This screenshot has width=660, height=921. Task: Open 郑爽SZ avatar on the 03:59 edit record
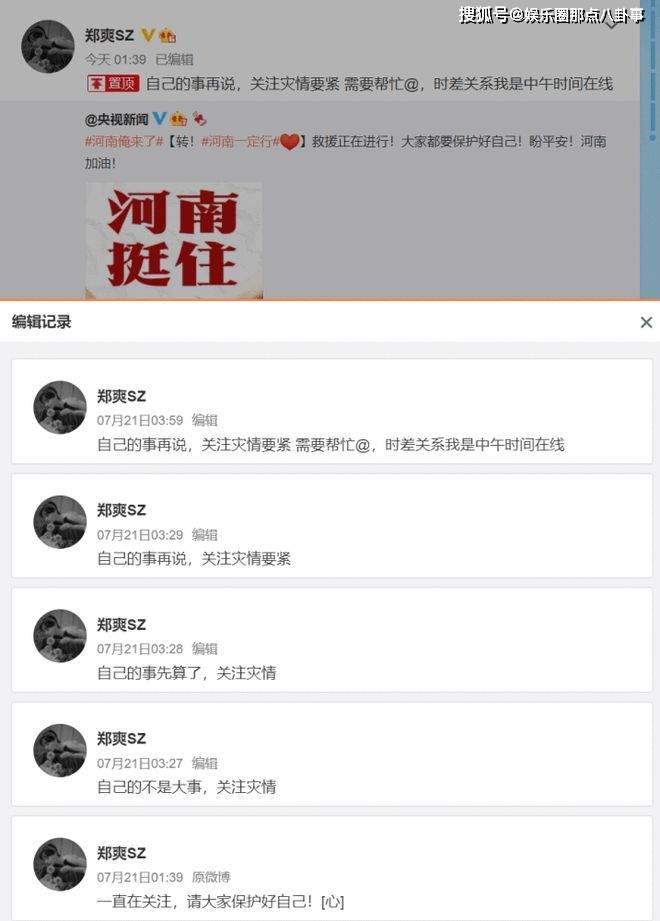60,407
